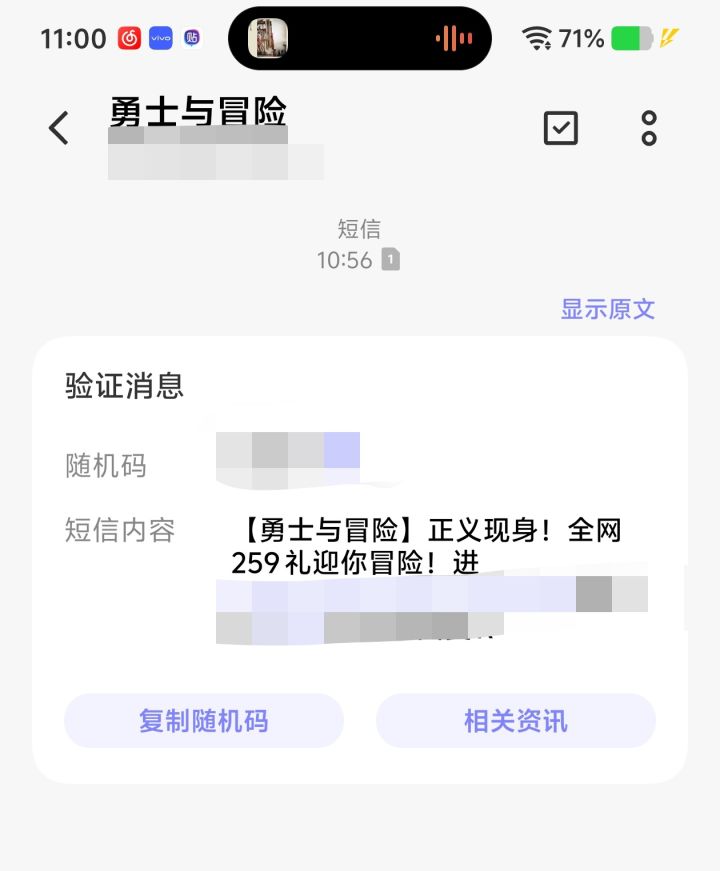
Task: Tap the battery indicator showing 71%
Action: 630,38
